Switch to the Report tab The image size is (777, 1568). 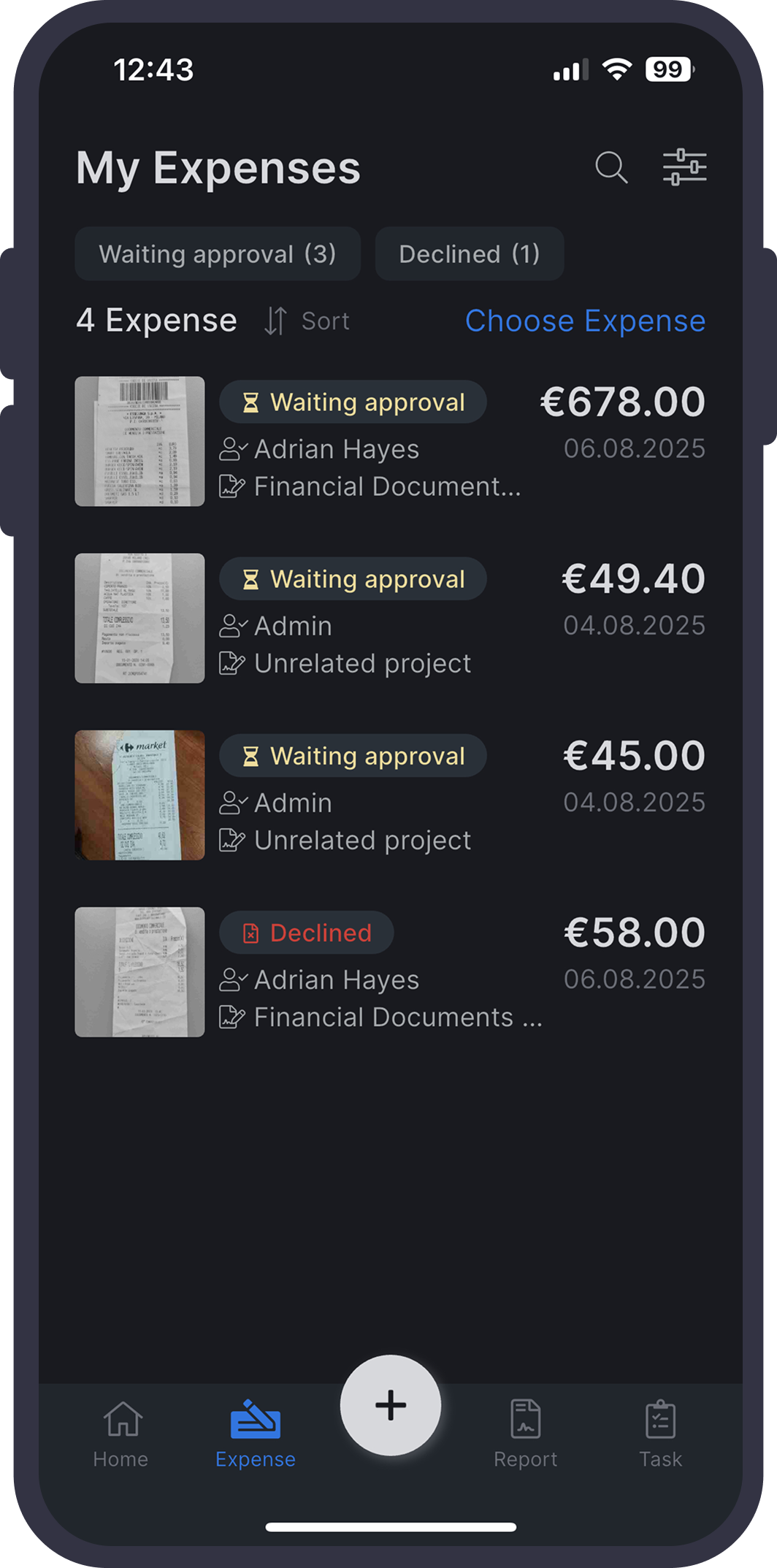click(x=525, y=1434)
